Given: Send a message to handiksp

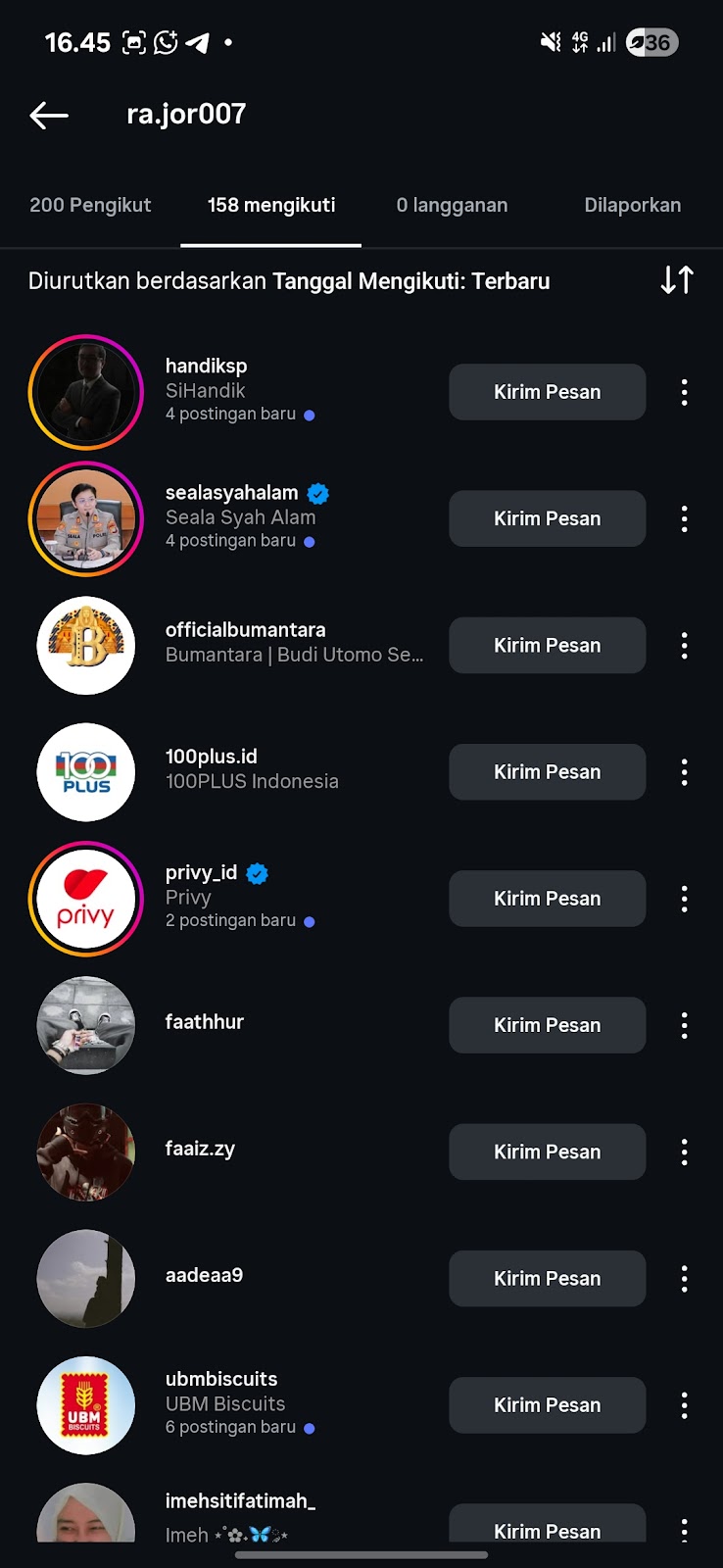Looking at the screenshot, I should 547,392.
